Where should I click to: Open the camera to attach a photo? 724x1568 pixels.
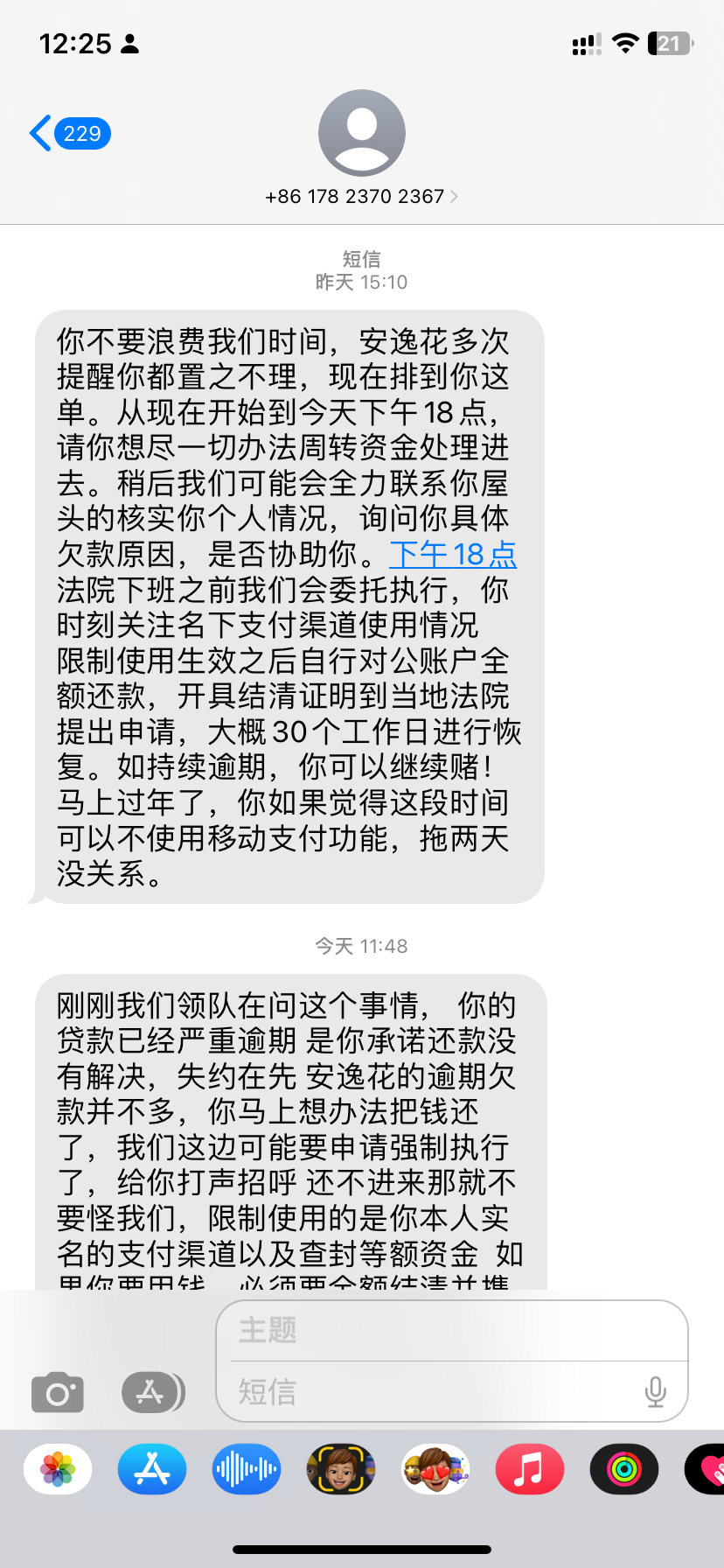click(58, 1392)
